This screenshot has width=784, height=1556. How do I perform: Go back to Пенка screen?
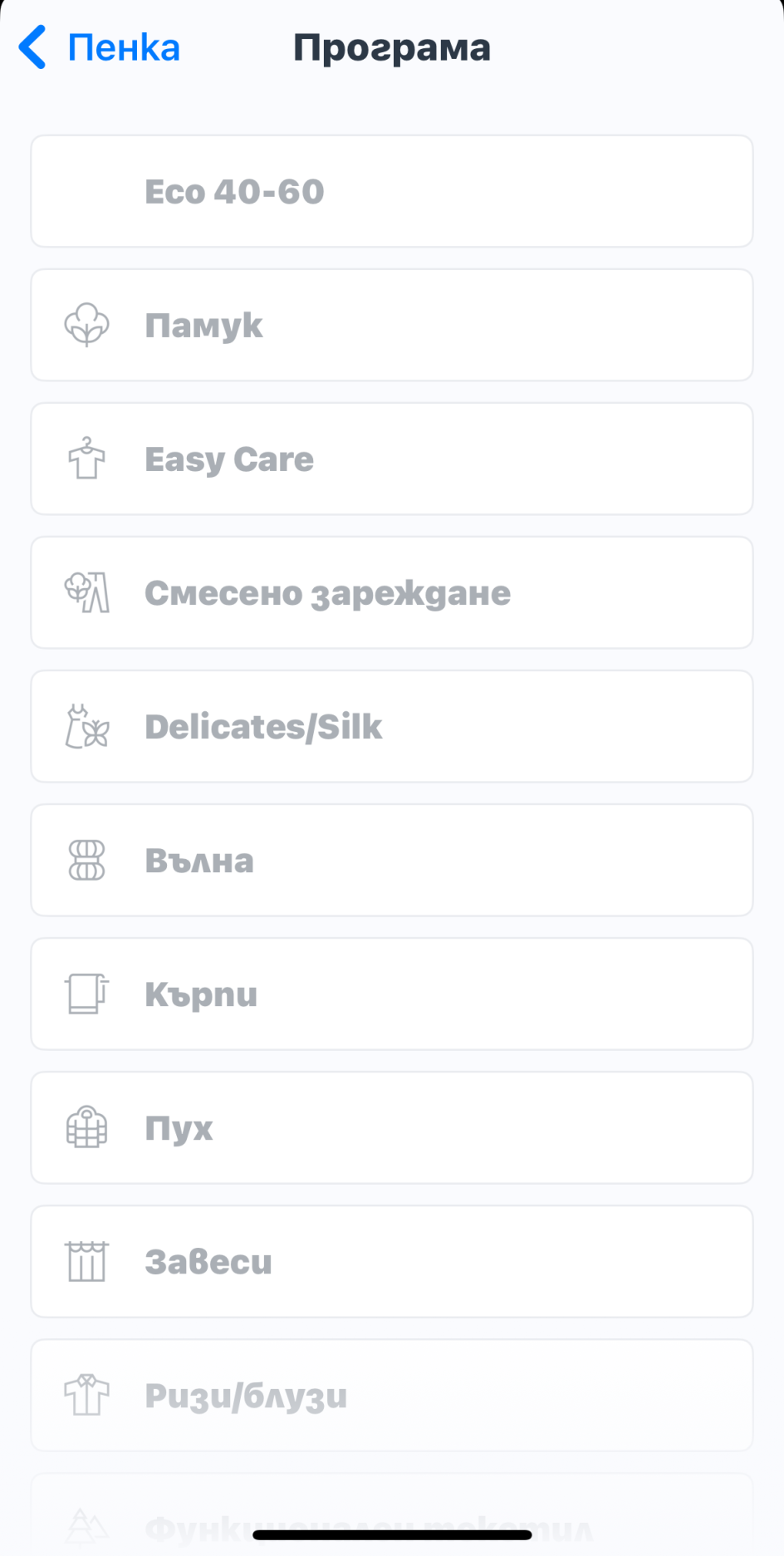(100, 47)
